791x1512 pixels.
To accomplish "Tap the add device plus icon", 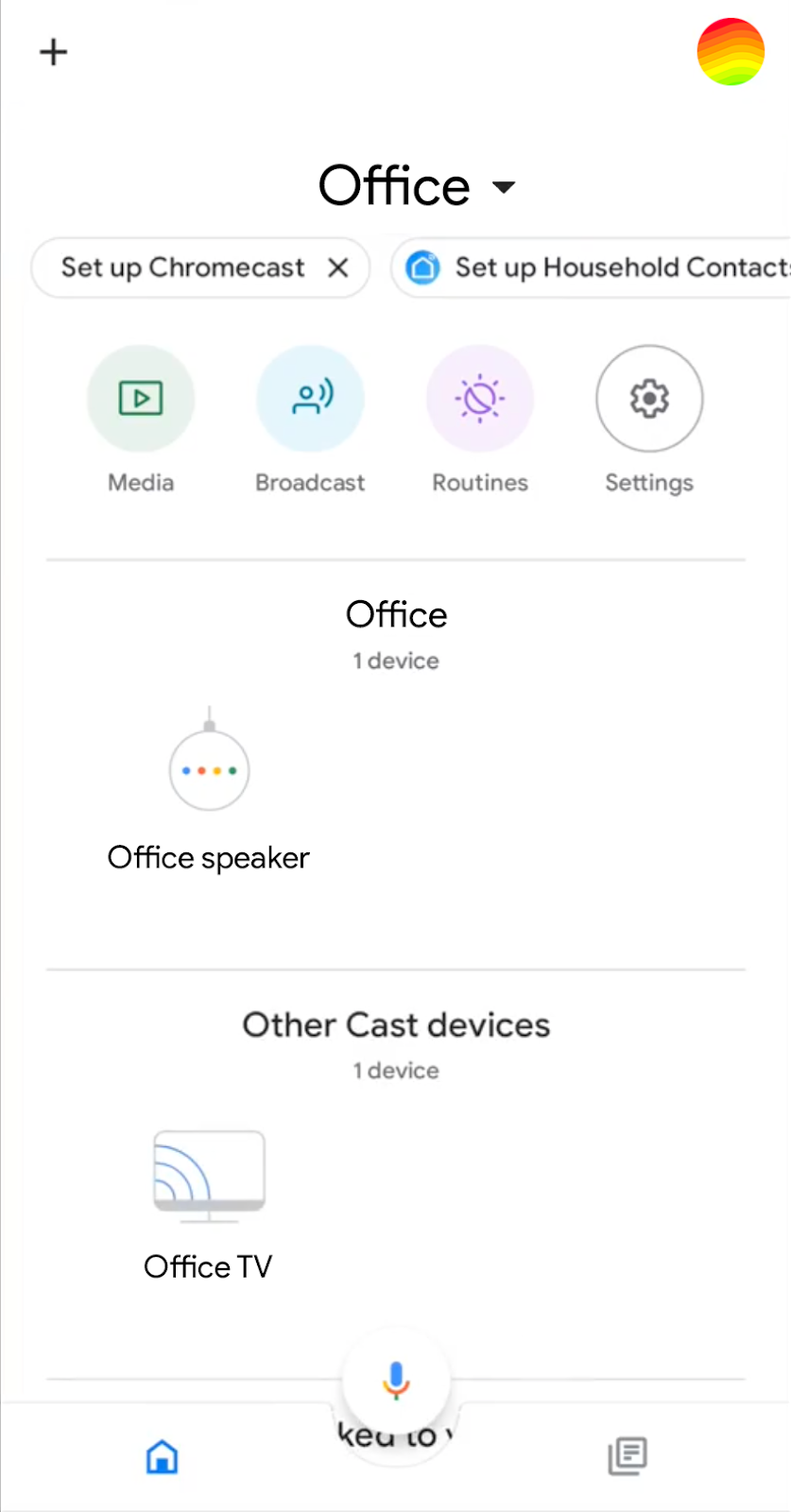I will (53, 52).
